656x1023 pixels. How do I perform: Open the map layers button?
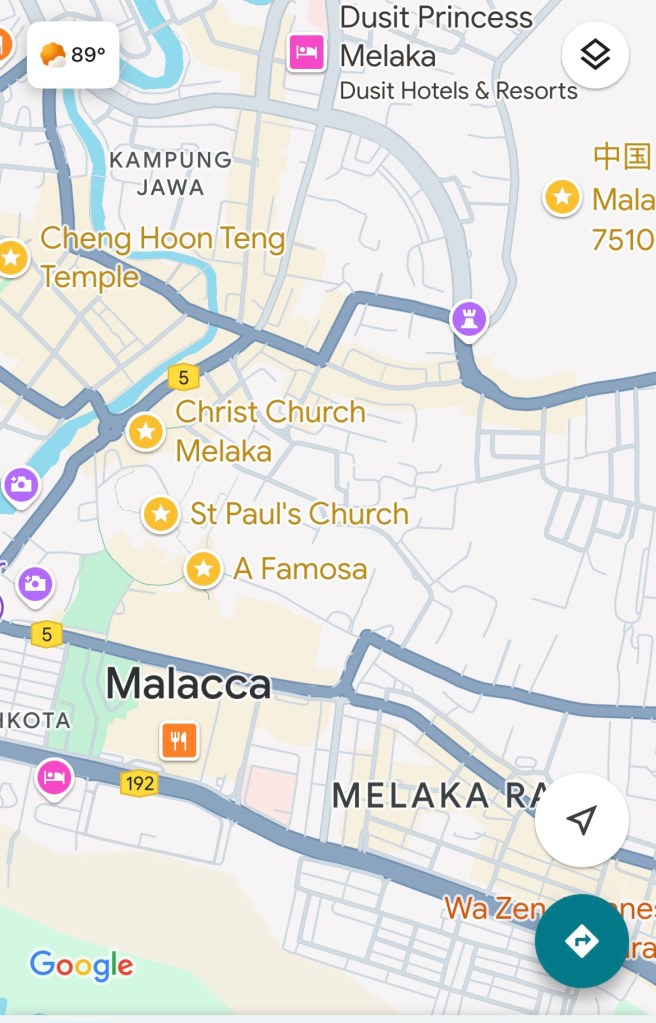click(x=595, y=55)
